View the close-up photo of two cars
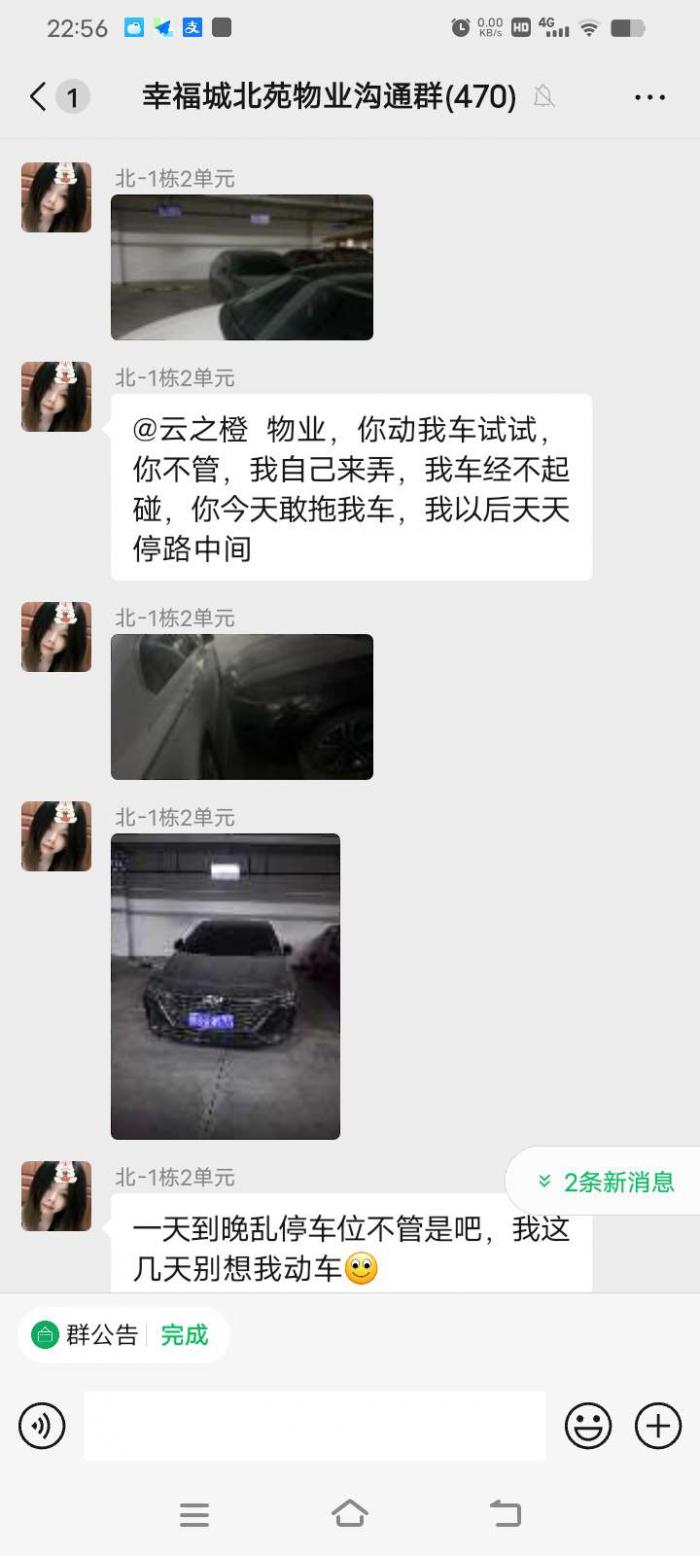Screen dimensions: 700x1556 pos(241,707)
